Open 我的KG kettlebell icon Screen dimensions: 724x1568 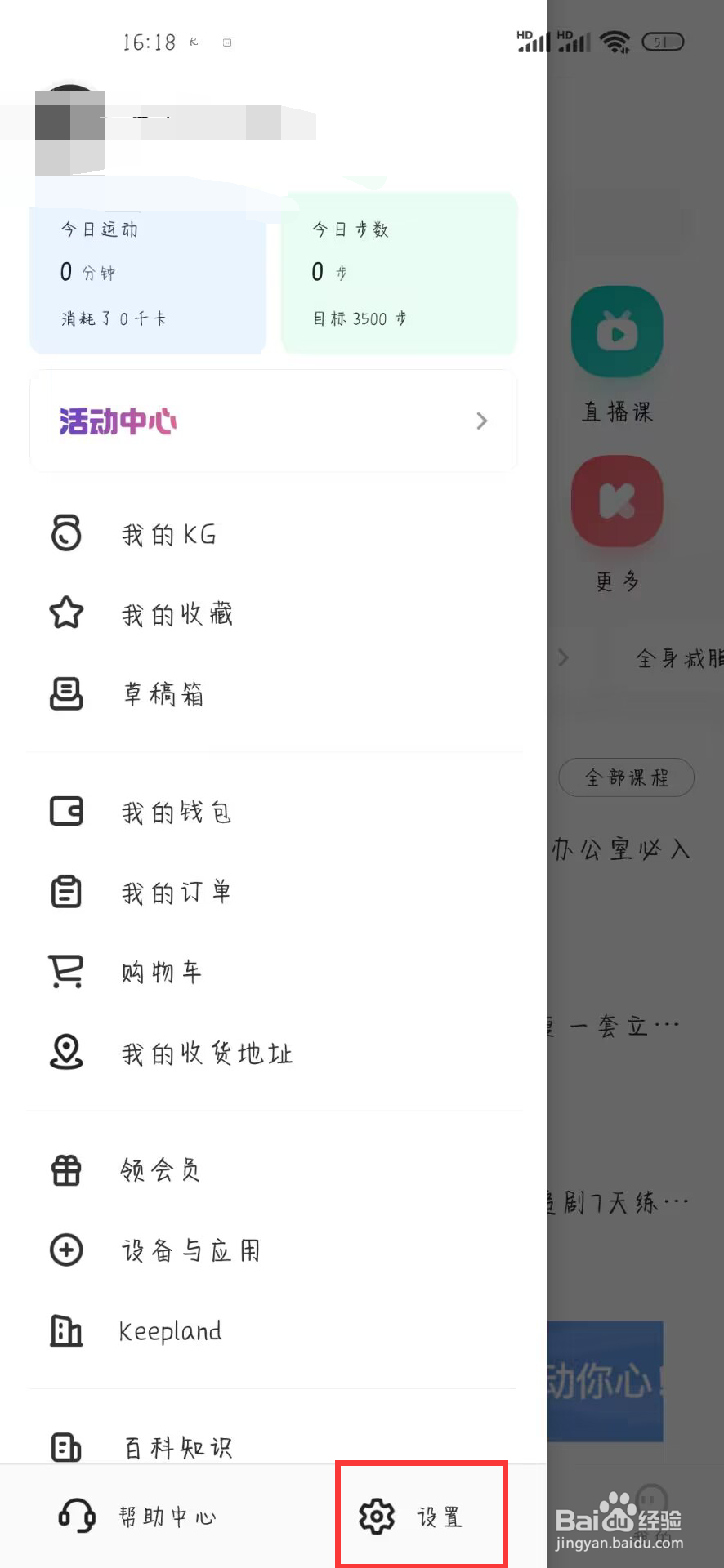(x=66, y=532)
